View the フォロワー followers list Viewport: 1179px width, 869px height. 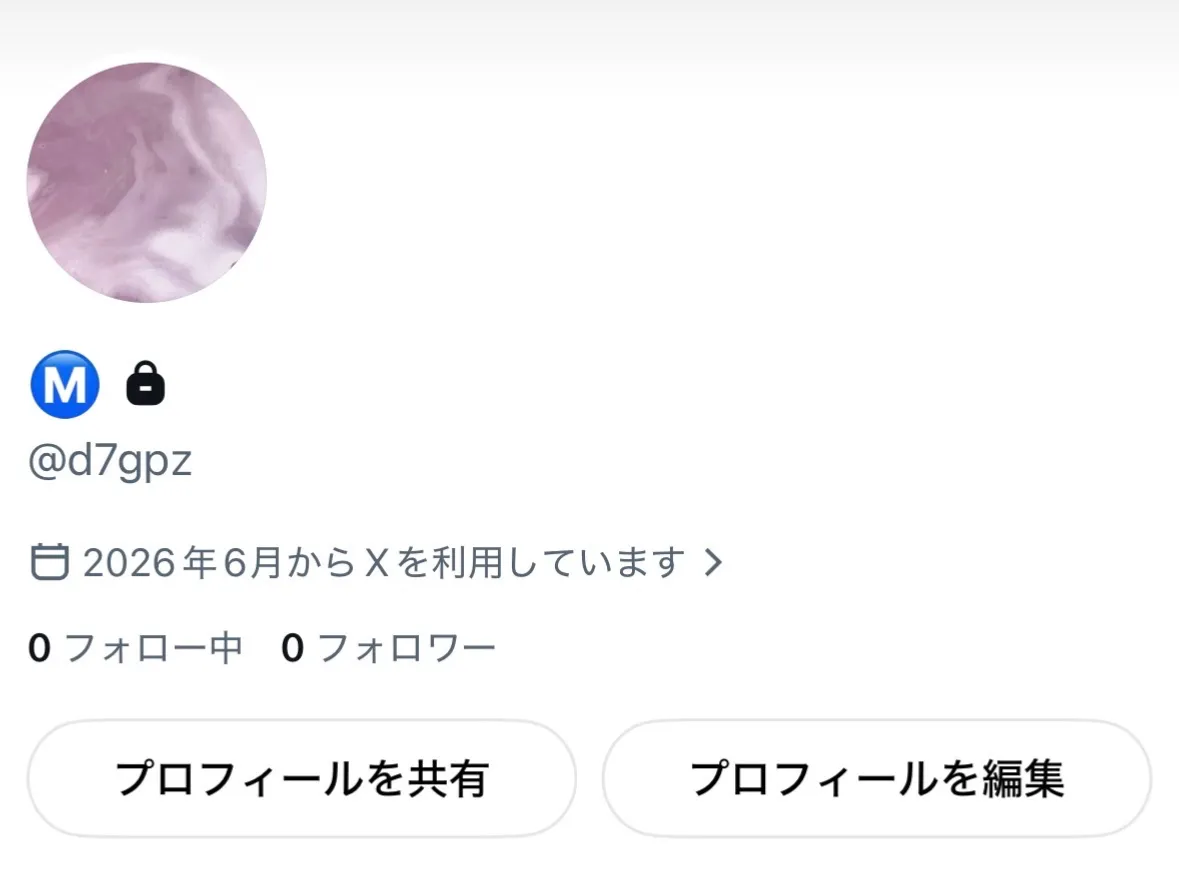click(388, 647)
